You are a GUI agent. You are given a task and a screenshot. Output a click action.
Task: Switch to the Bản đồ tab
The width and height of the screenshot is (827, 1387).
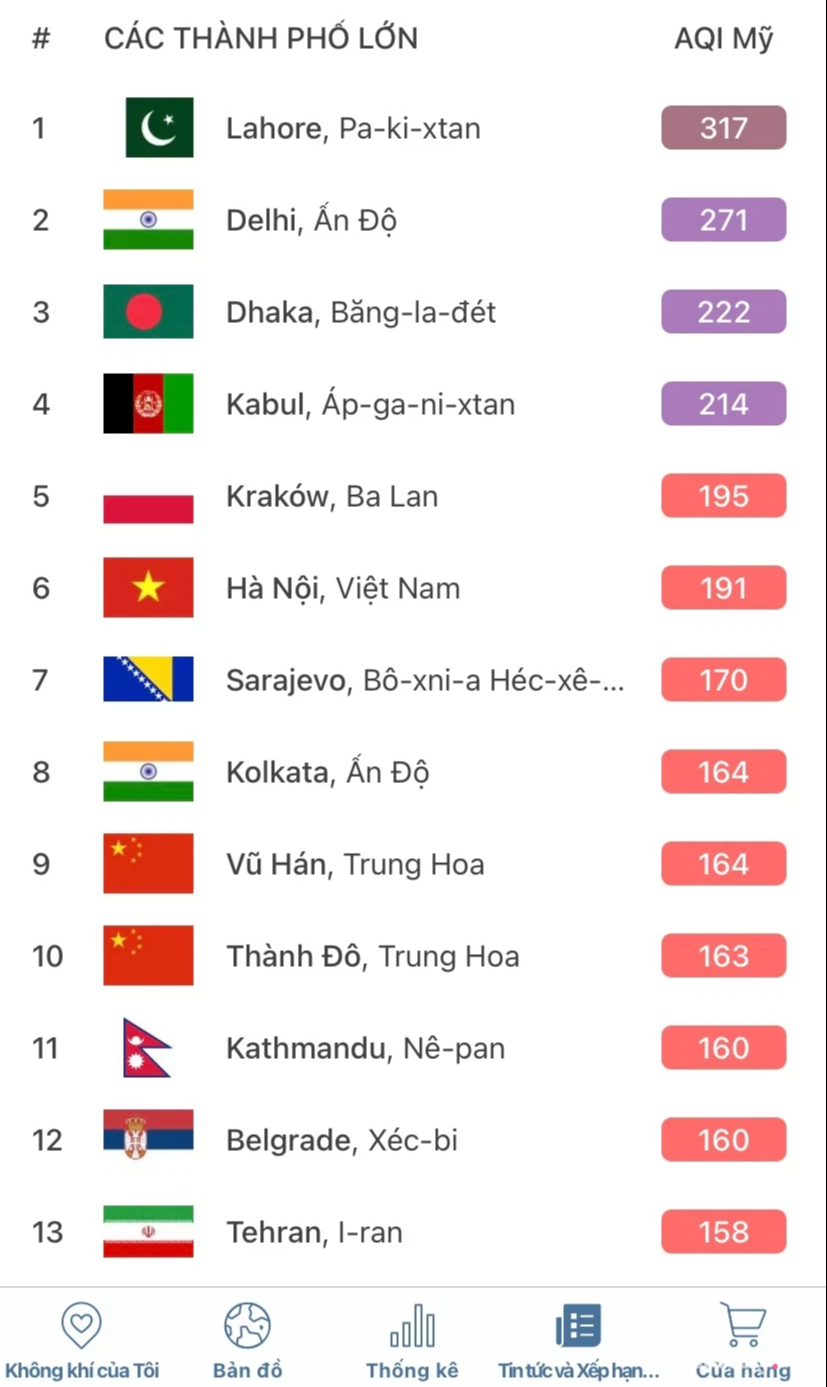tap(247, 1340)
